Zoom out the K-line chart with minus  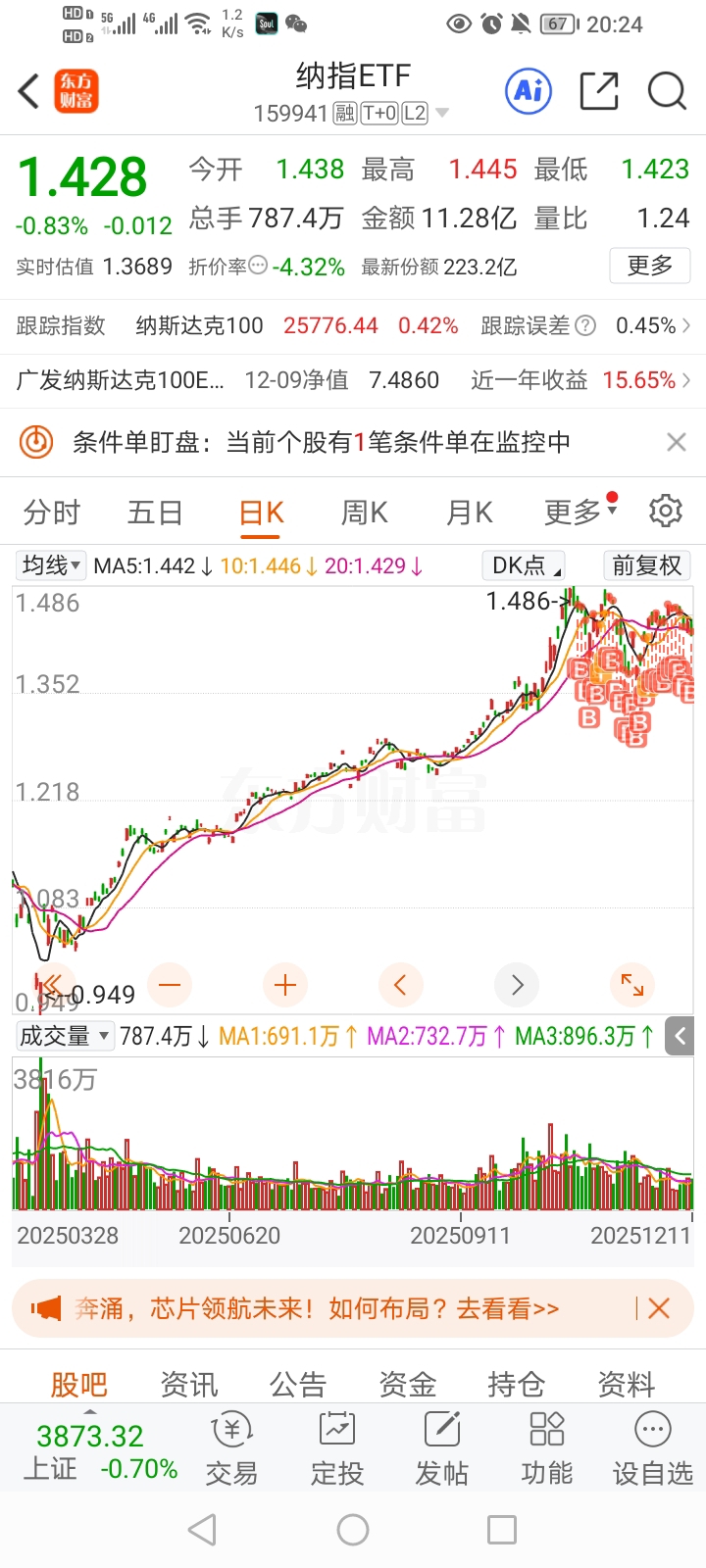(170, 985)
